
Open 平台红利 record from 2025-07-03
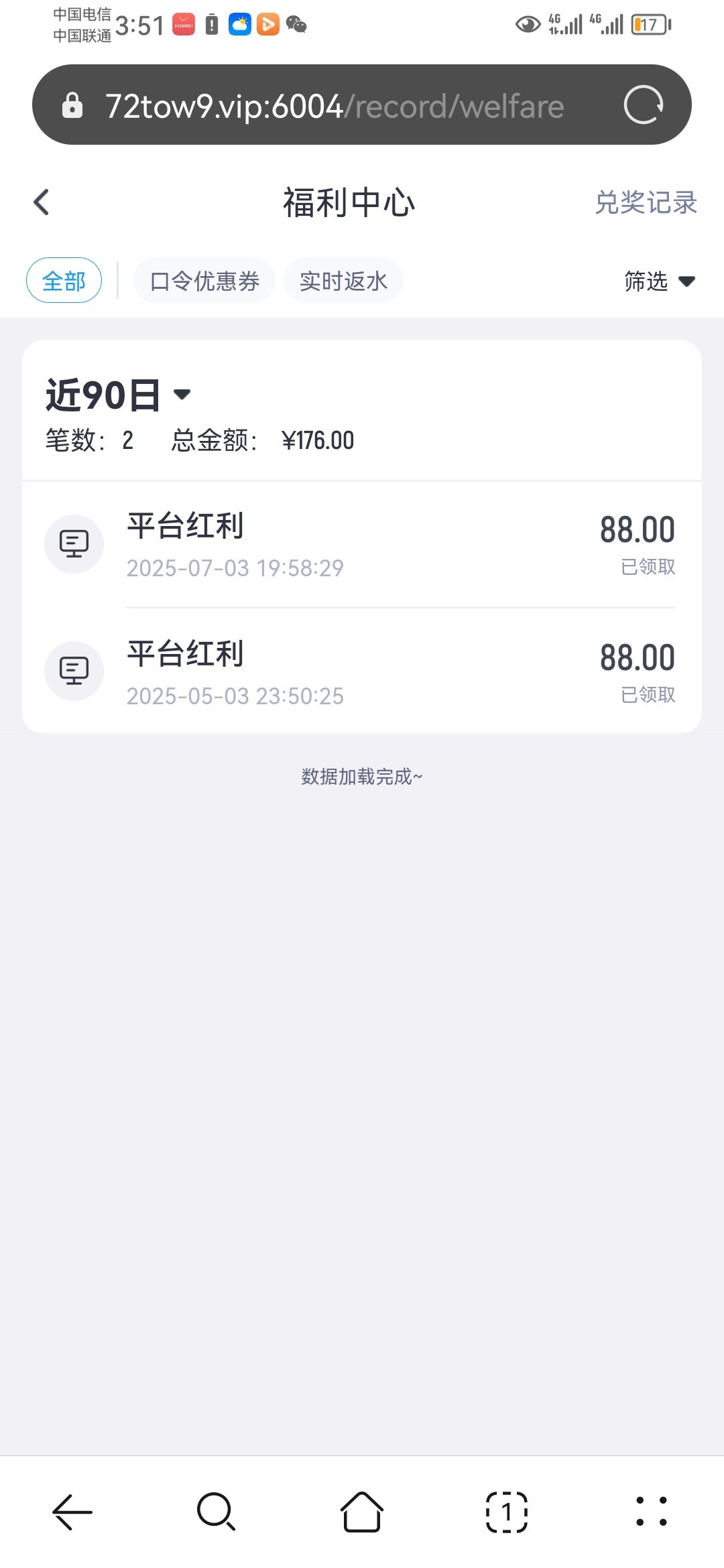(362, 545)
